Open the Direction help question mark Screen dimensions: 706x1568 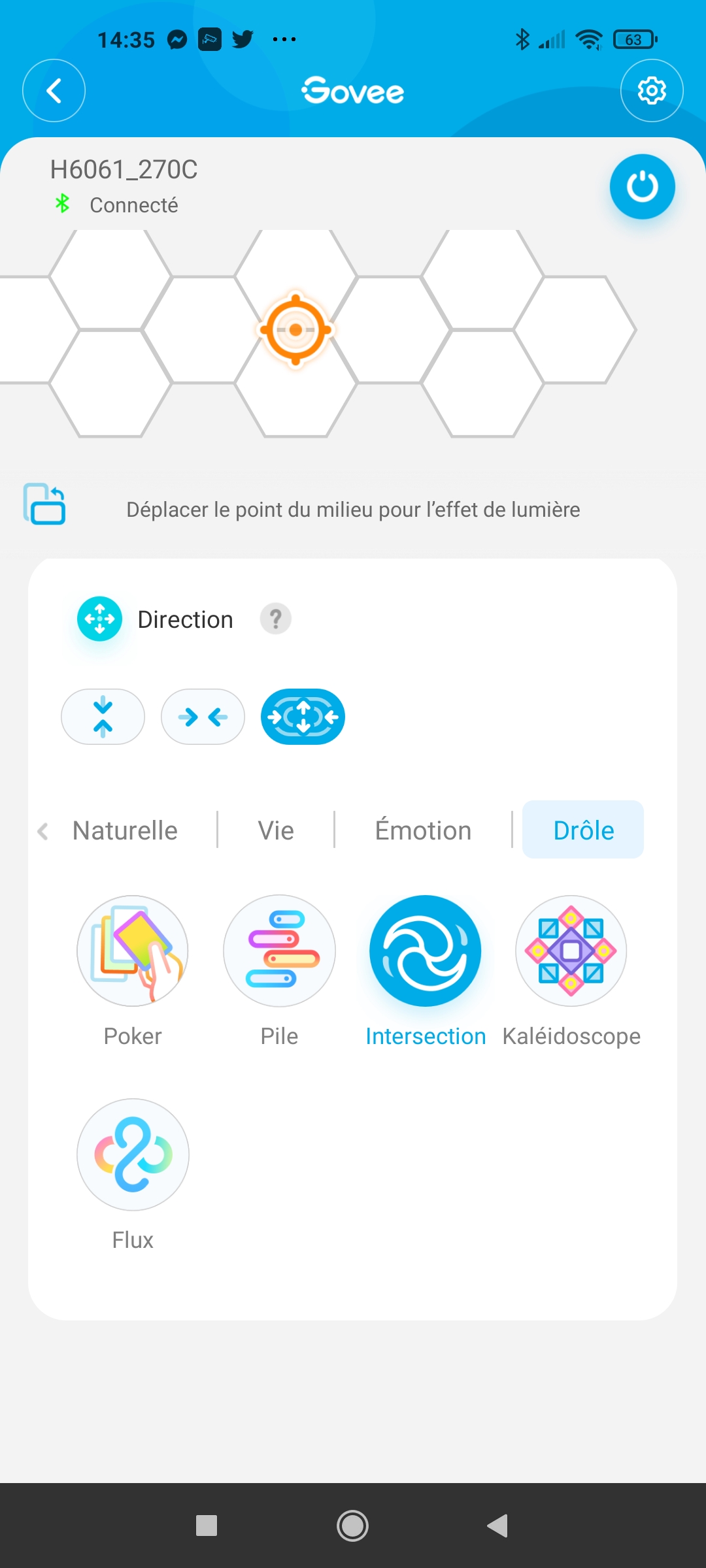(x=276, y=619)
